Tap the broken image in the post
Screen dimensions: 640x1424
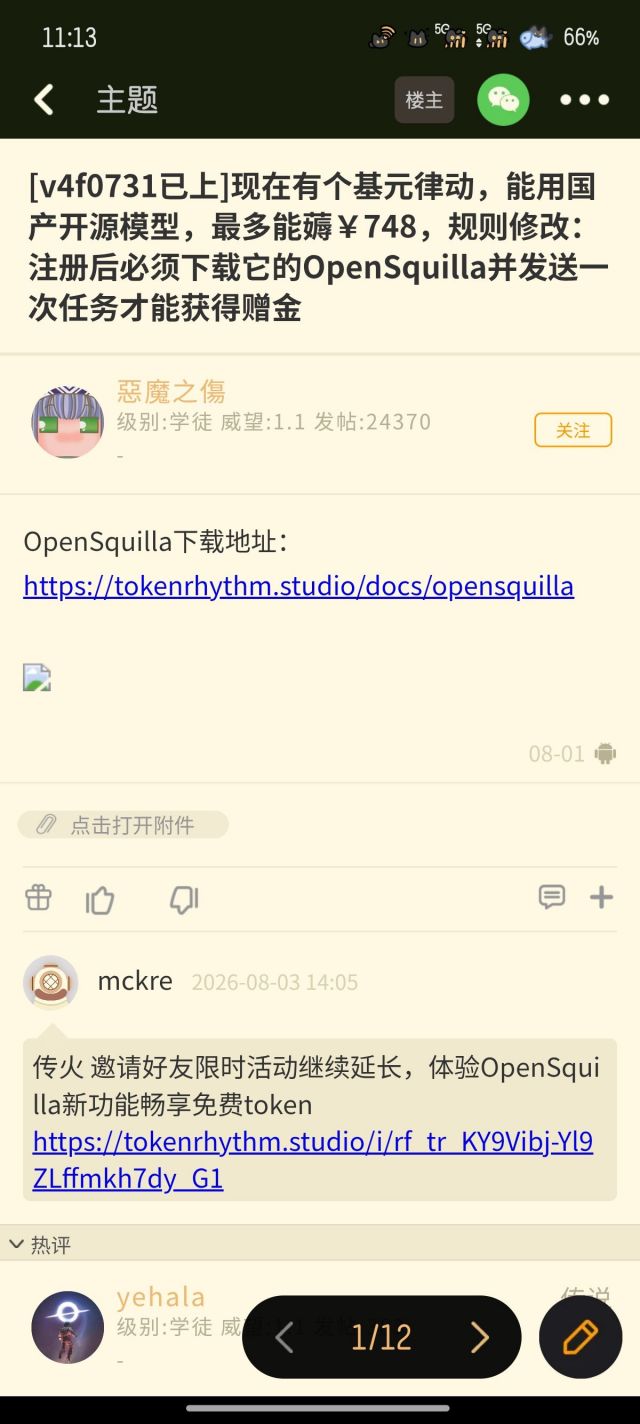click(x=37, y=678)
